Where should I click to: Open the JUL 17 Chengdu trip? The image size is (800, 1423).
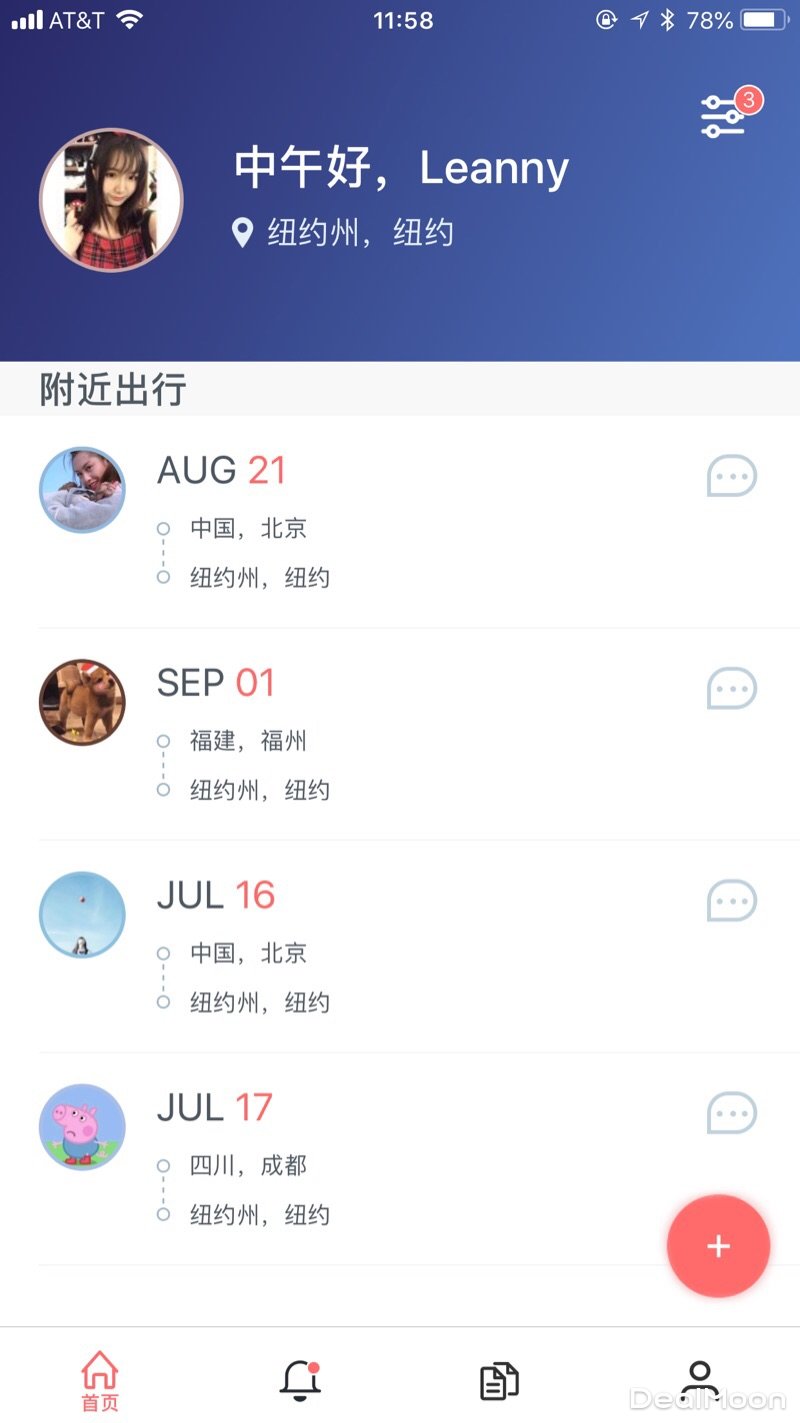[400, 1160]
